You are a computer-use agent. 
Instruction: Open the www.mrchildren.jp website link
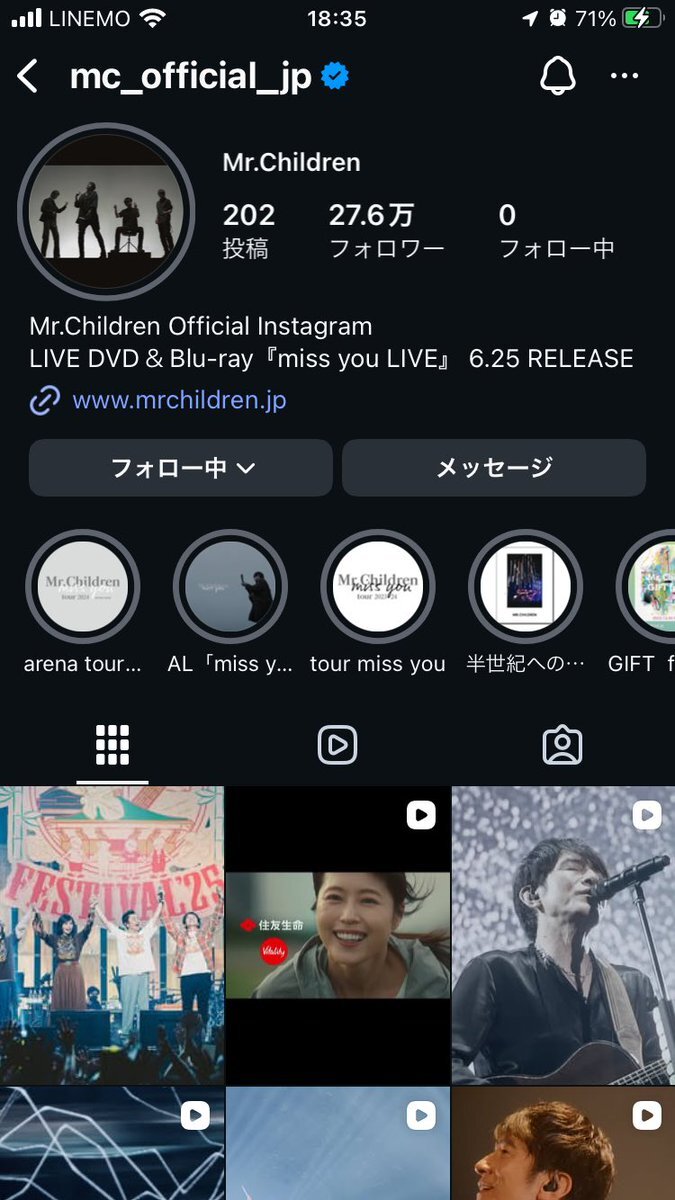tap(179, 401)
